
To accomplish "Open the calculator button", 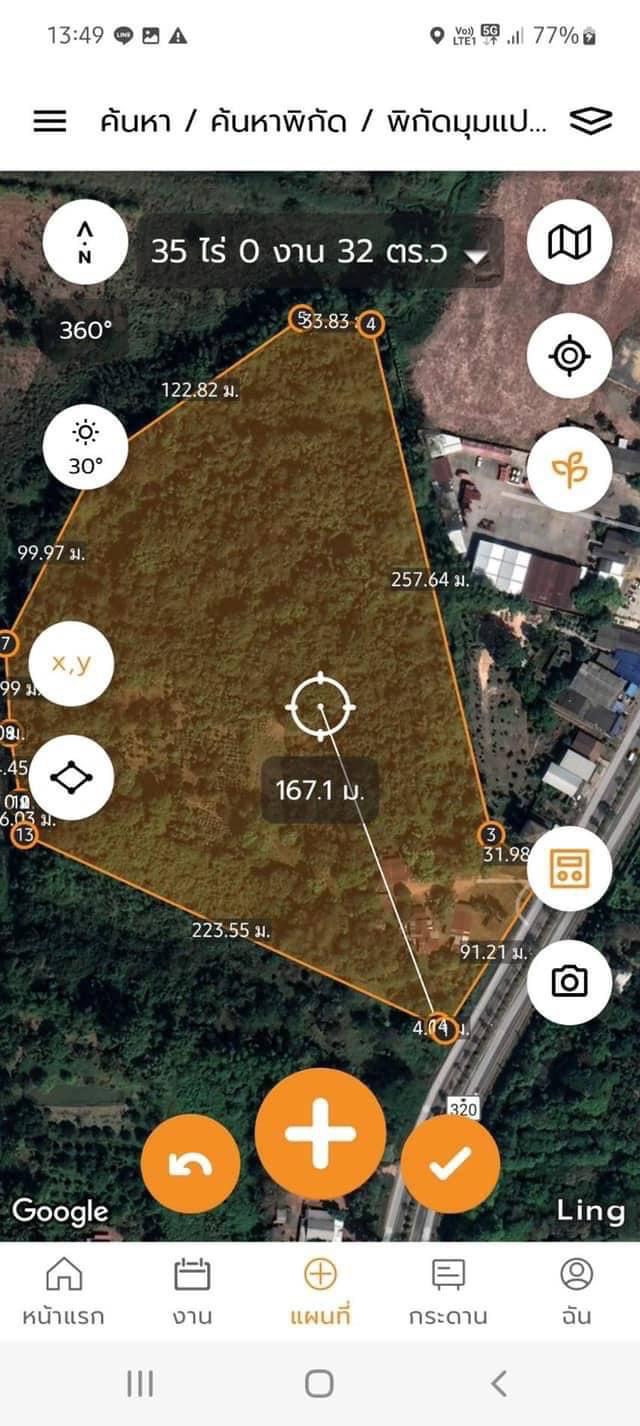I will tap(570, 869).
